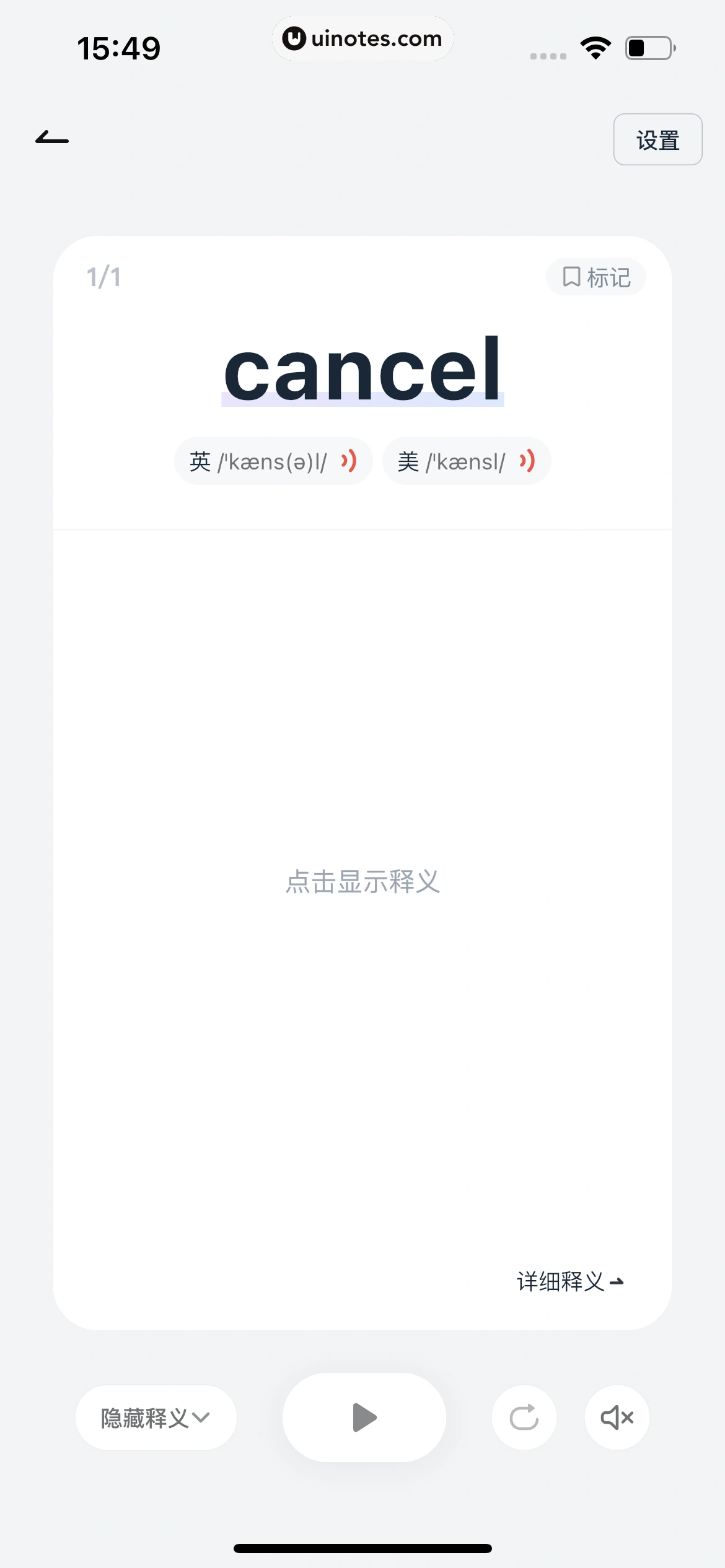Select the 美 pronunciation tab
The height and width of the screenshot is (1568, 725).
click(x=467, y=461)
